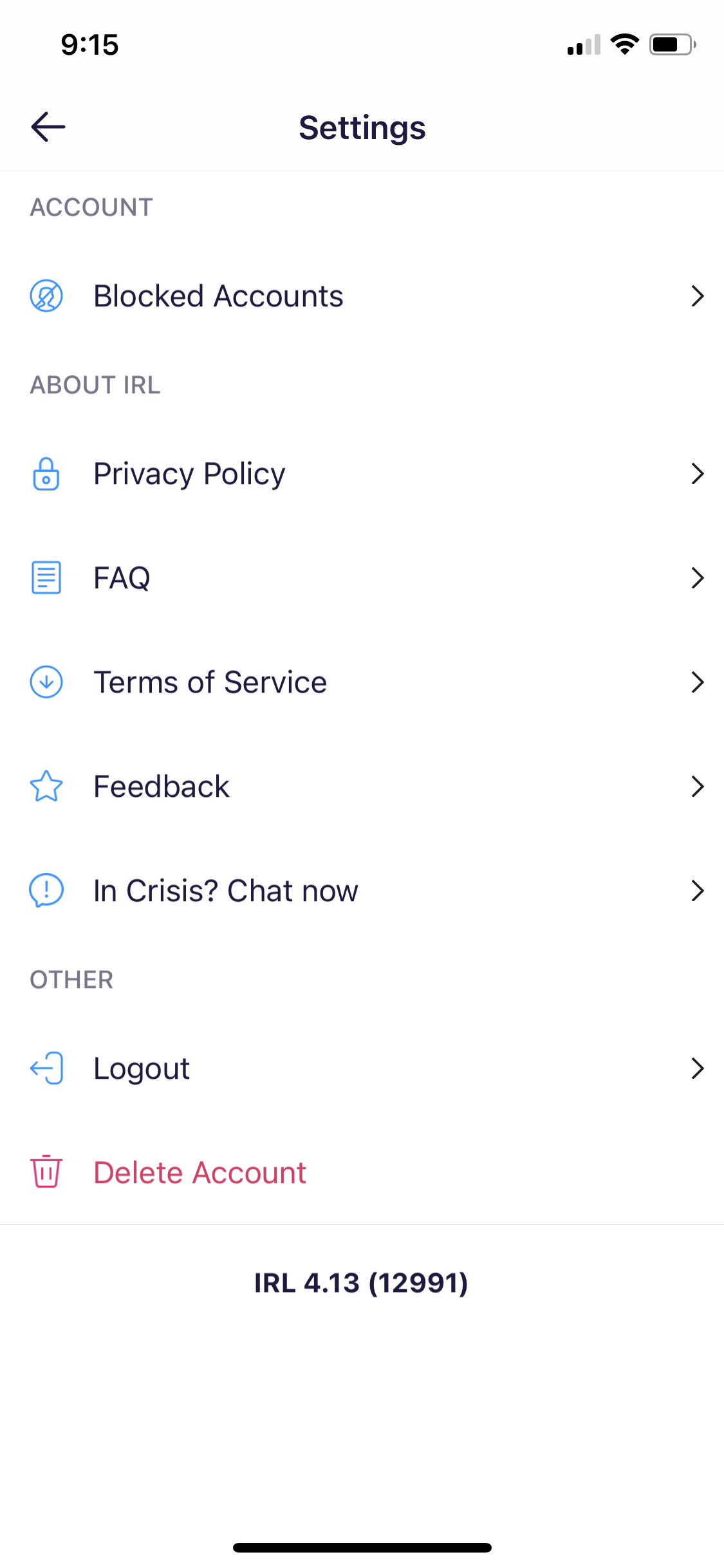Viewport: 724px width, 1568px height.
Task: Click the FAQ document icon
Action: coord(45,578)
